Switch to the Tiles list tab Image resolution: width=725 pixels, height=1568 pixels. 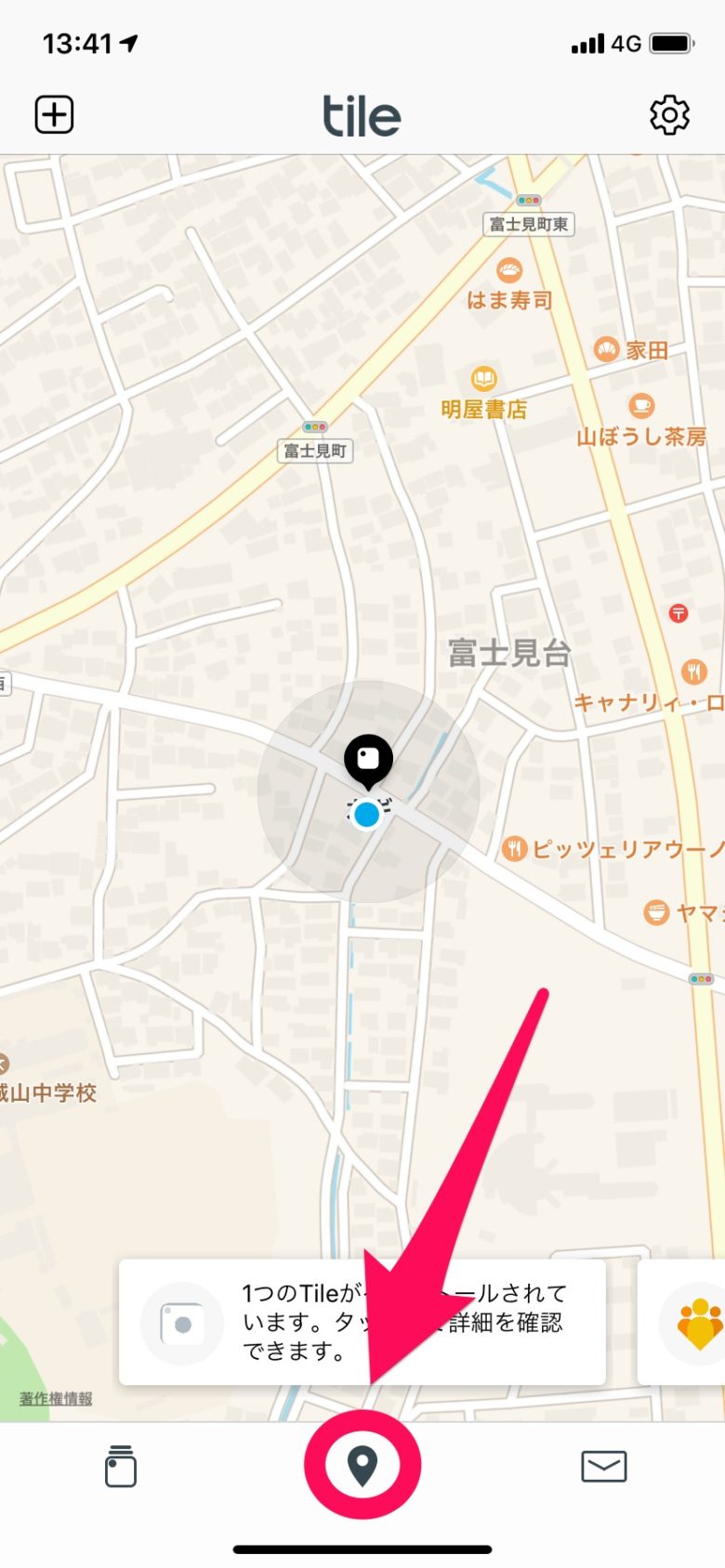pyautogui.click(x=121, y=1466)
